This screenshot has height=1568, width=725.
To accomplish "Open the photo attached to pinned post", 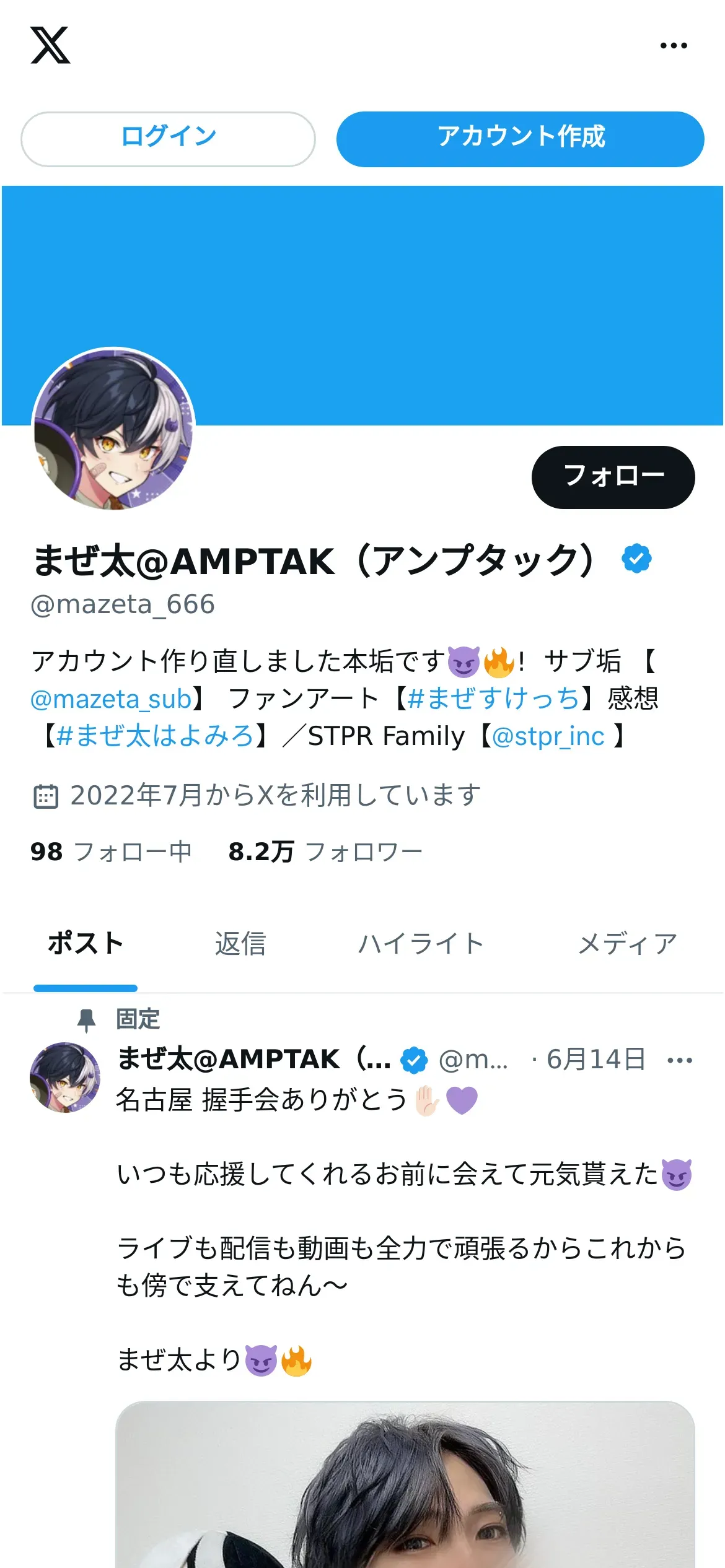I will pos(405,1484).
